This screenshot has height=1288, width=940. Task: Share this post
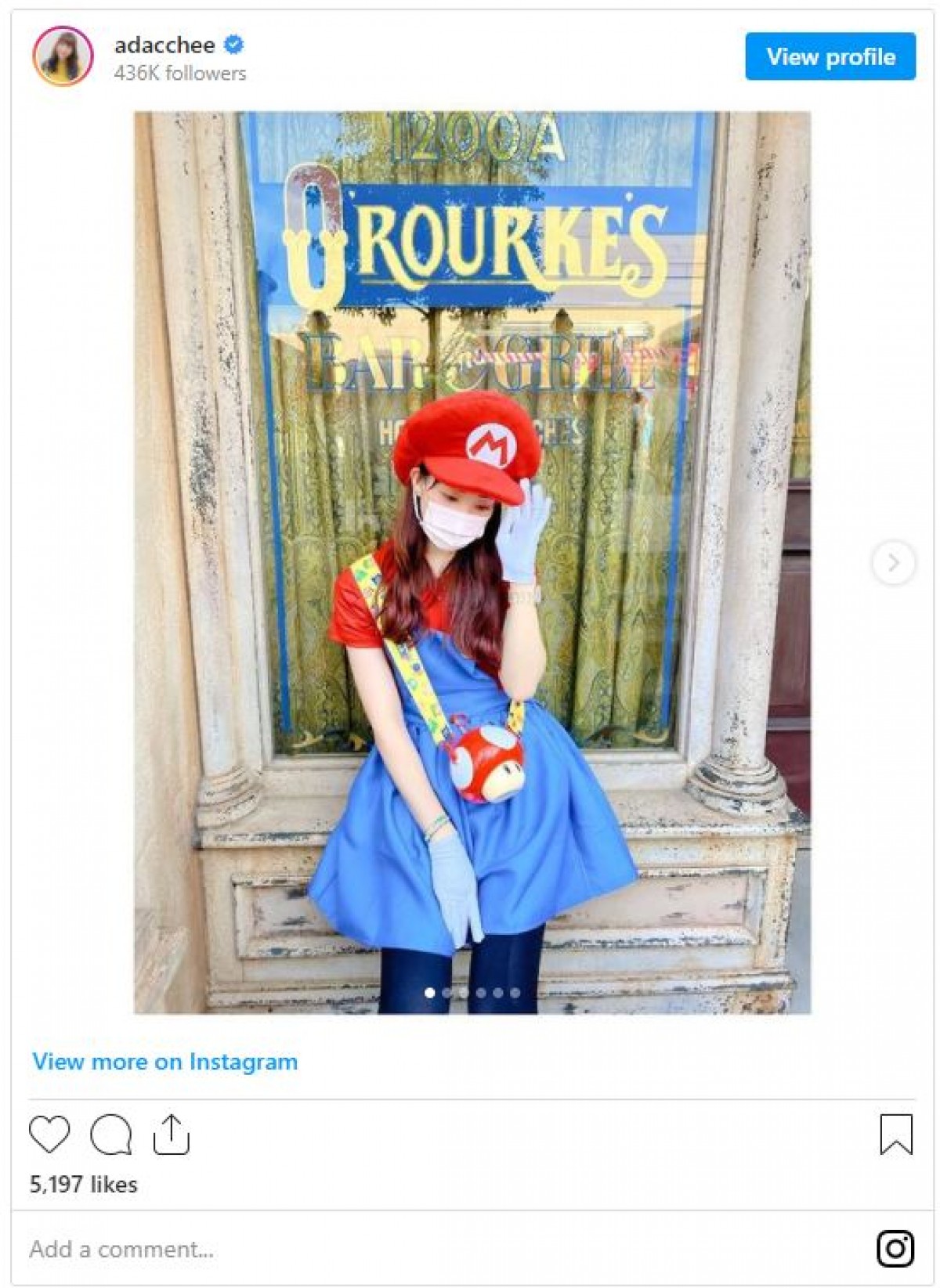(x=171, y=1135)
